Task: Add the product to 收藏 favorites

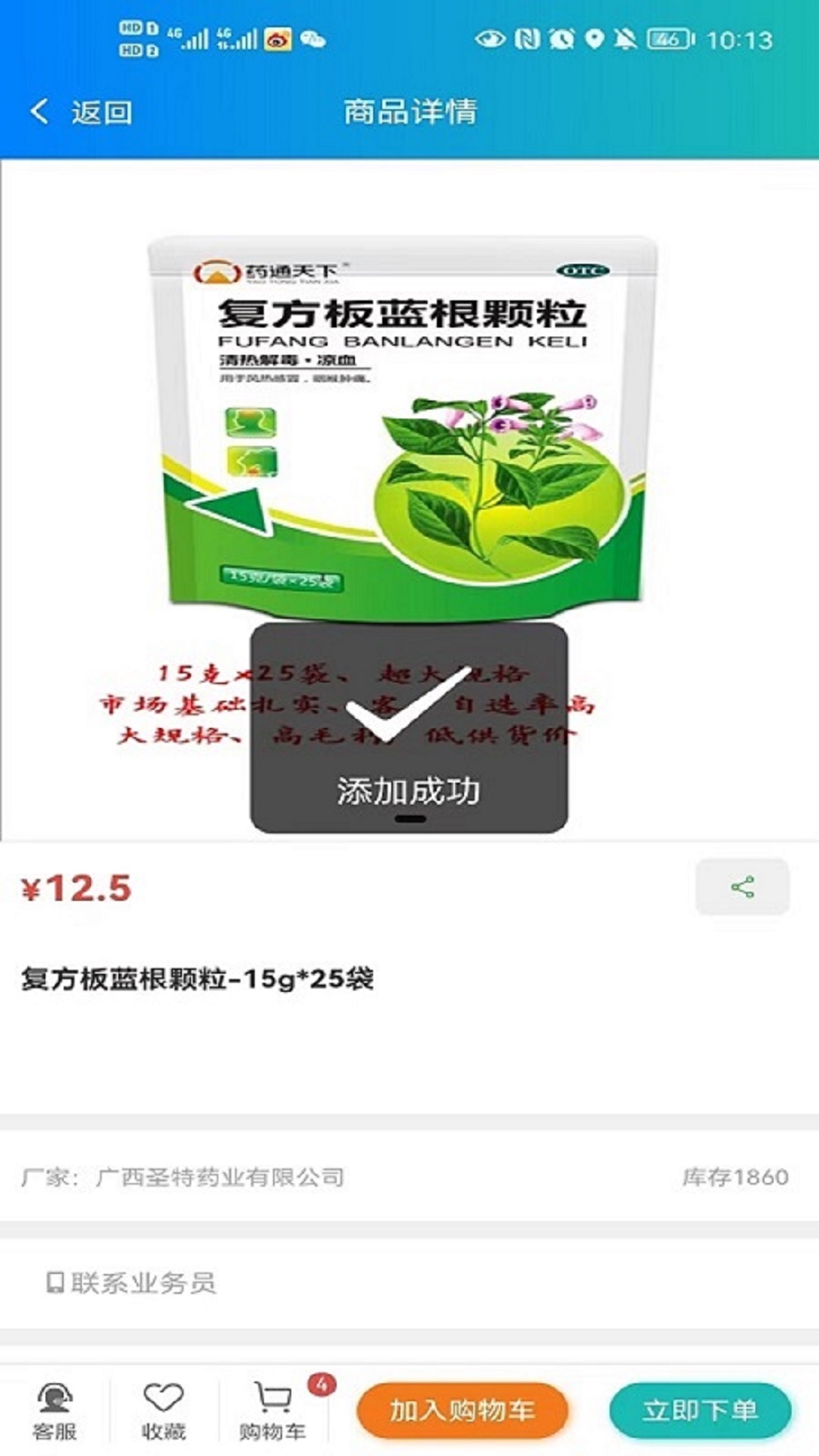Action: [163, 1410]
